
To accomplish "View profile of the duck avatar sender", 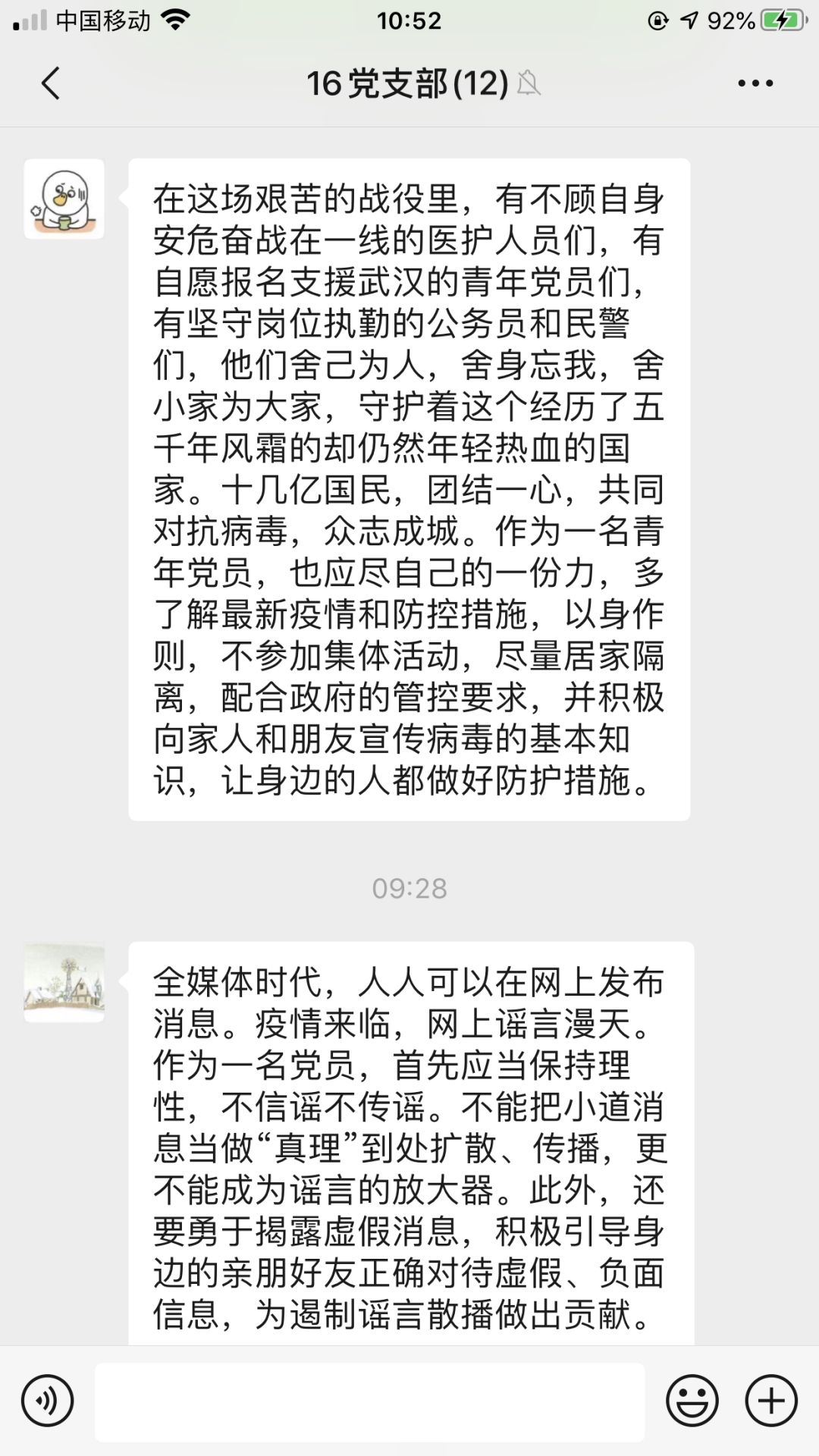I will (x=64, y=199).
